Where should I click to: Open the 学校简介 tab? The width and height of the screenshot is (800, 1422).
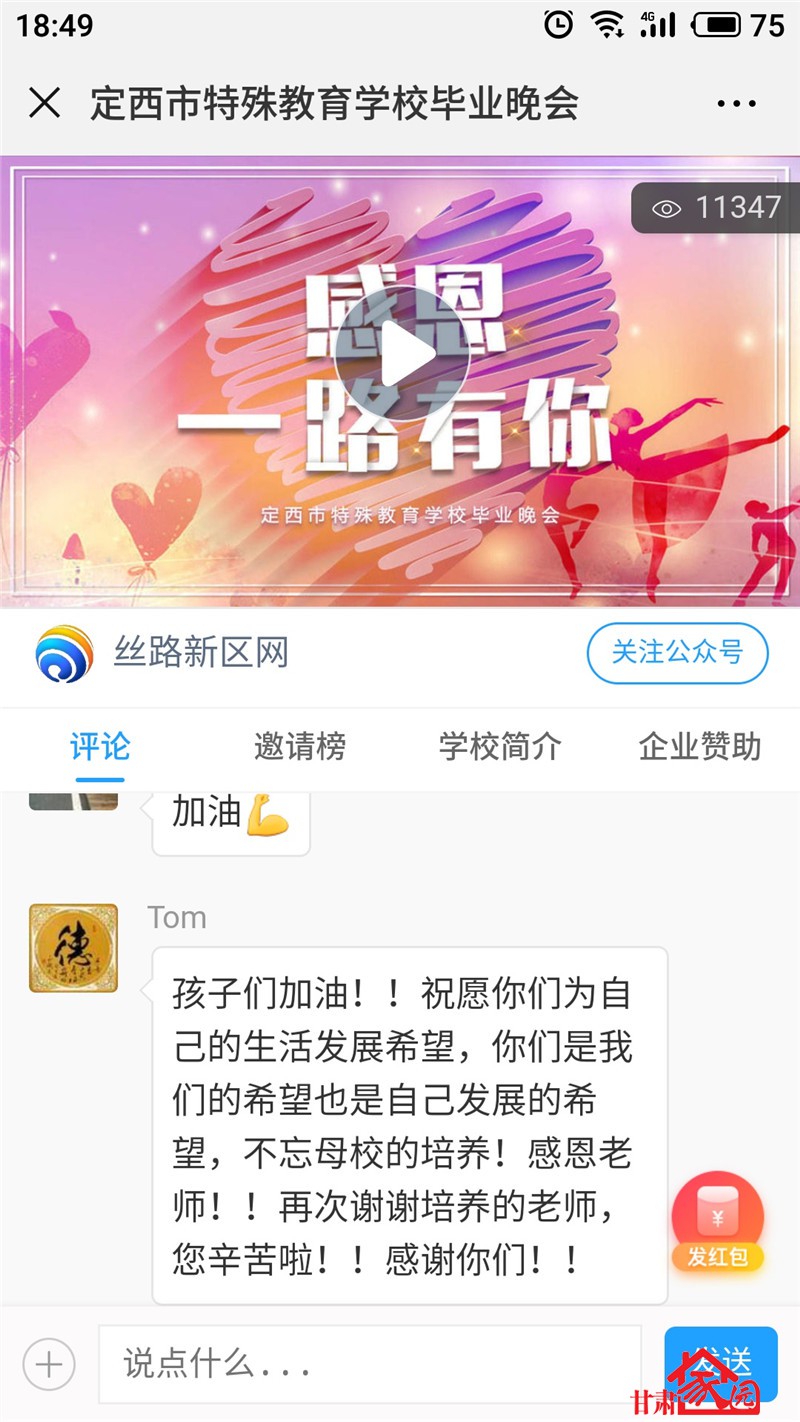(x=500, y=747)
